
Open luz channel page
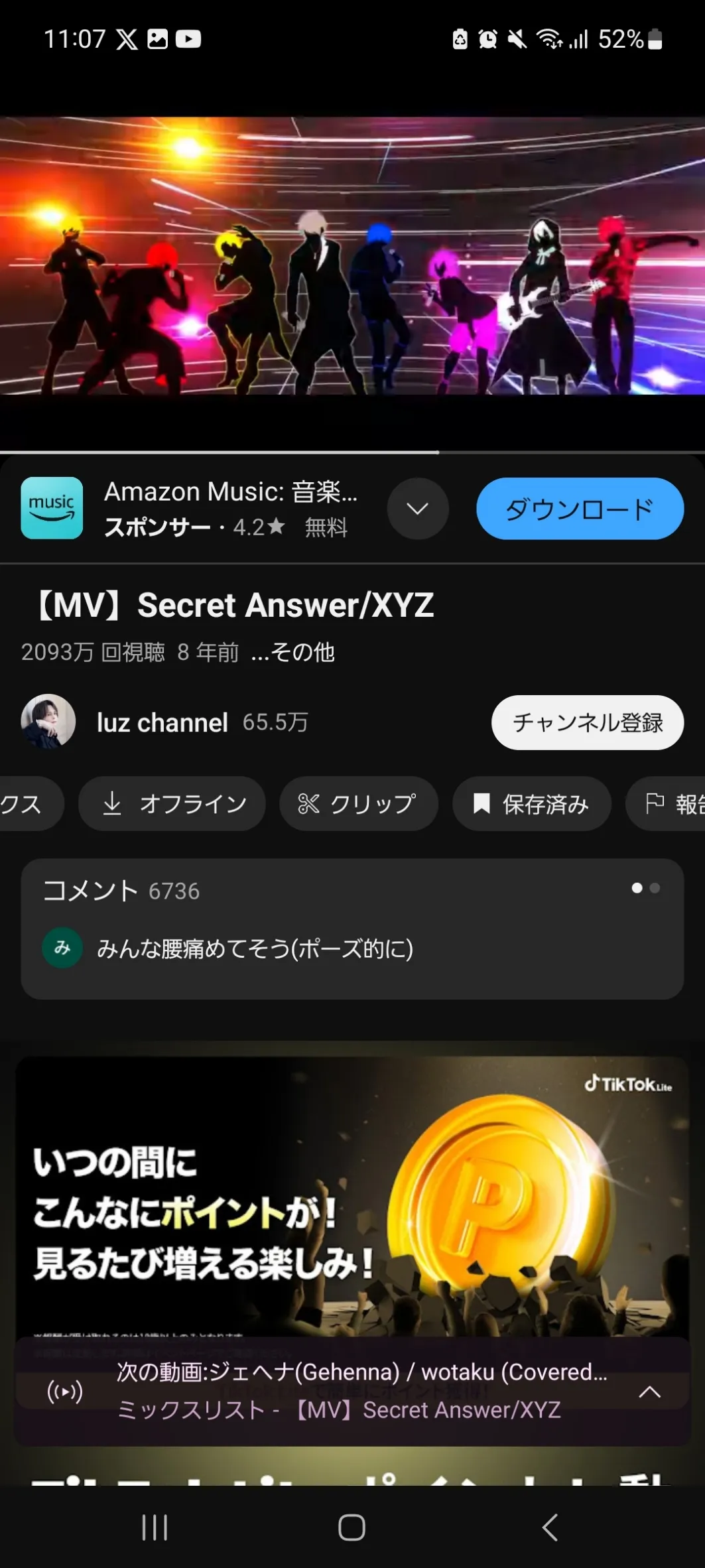[x=162, y=722]
